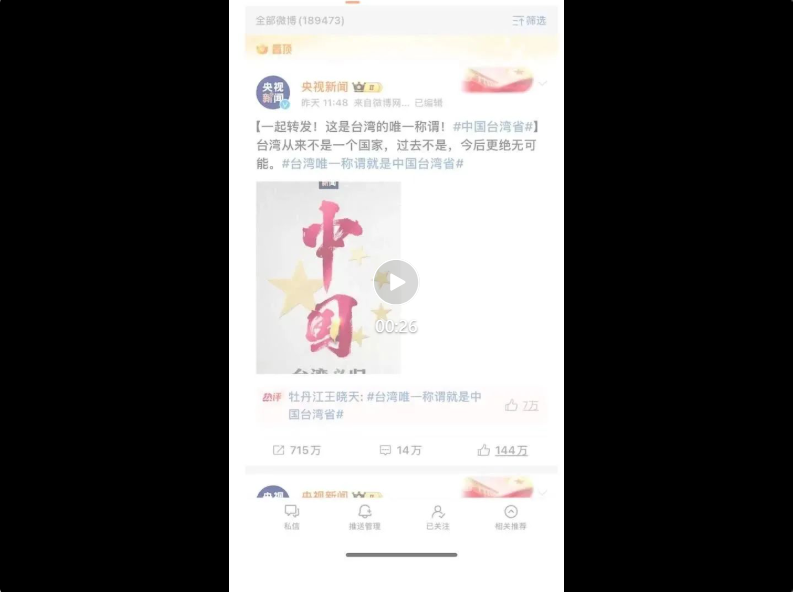Viewport: 793px width, 592px height.
Task: Open 私信 private messages
Action: point(291,516)
